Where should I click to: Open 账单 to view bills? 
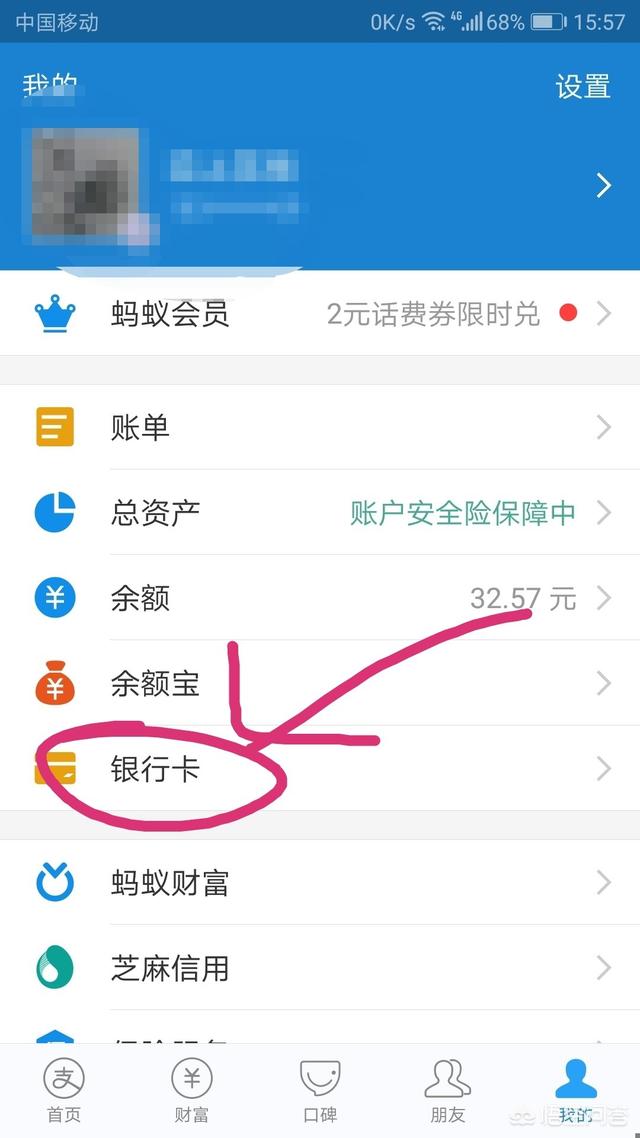click(320, 428)
